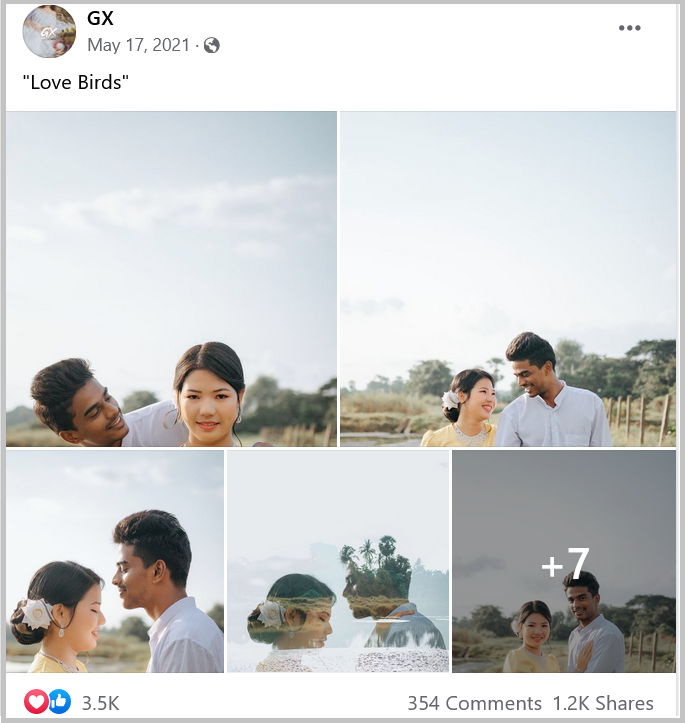Open the photo of the man leaning on her shoulder
The height and width of the screenshot is (723, 685).
pos(171,279)
